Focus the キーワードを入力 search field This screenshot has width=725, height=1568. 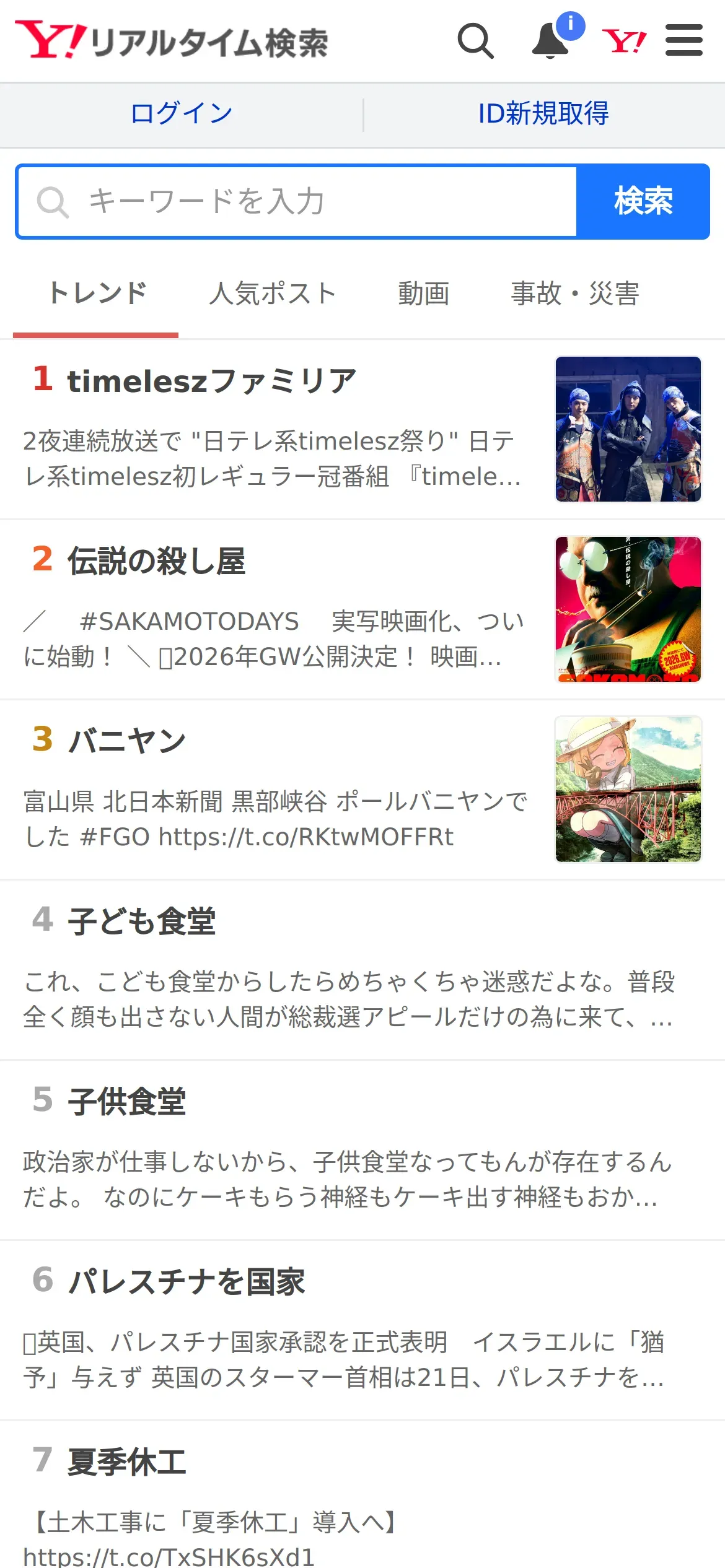(x=297, y=201)
